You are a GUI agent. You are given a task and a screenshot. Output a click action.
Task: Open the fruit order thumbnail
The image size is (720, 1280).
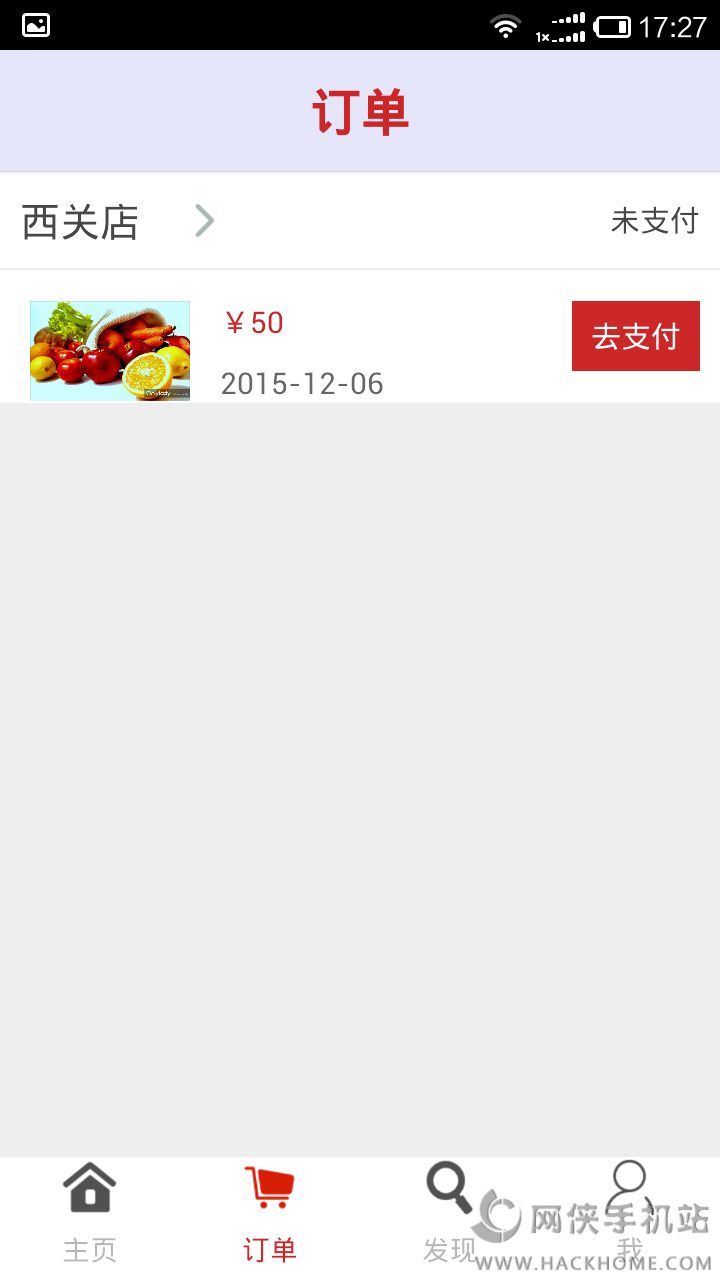pyautogui.click(x=110, y=351)
